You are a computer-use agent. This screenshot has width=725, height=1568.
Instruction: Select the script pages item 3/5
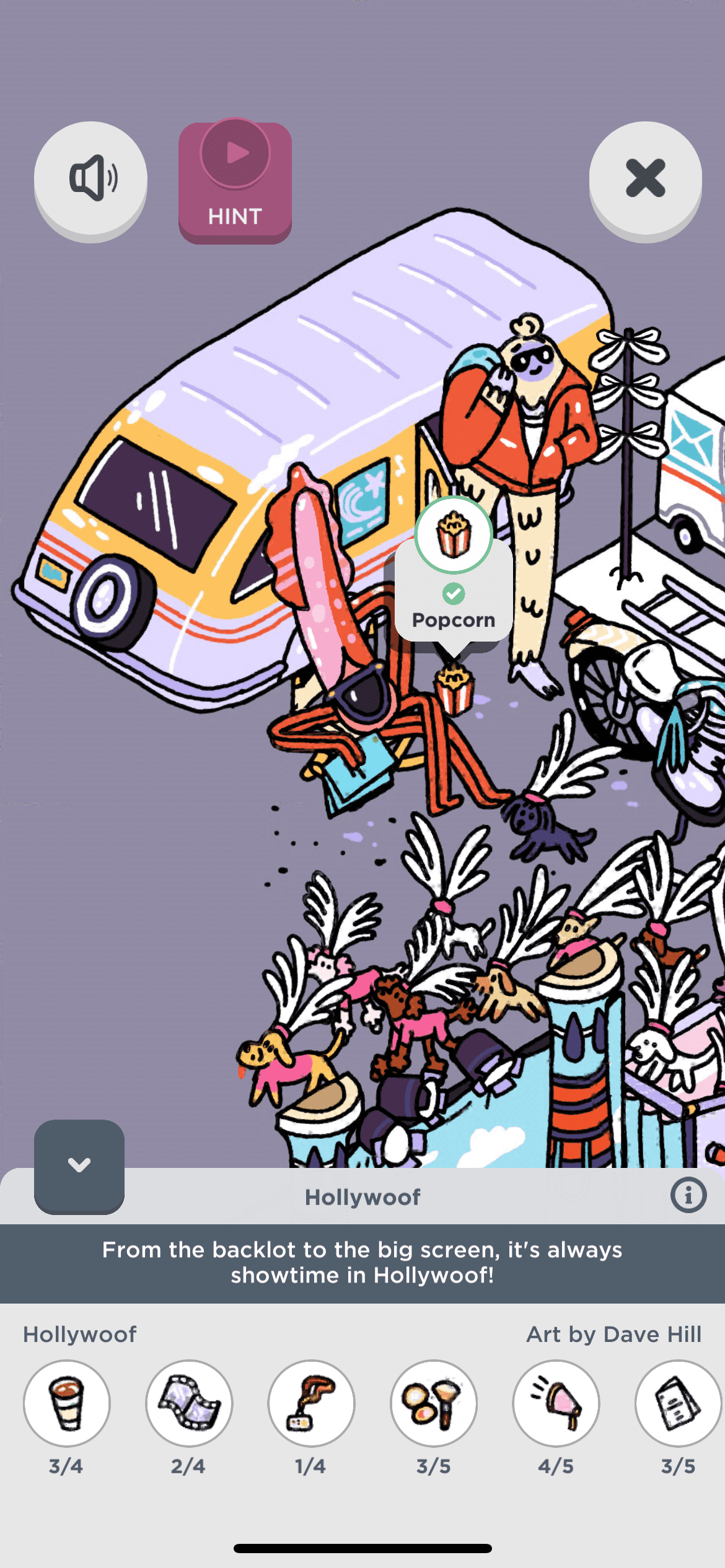point(677,1403)
